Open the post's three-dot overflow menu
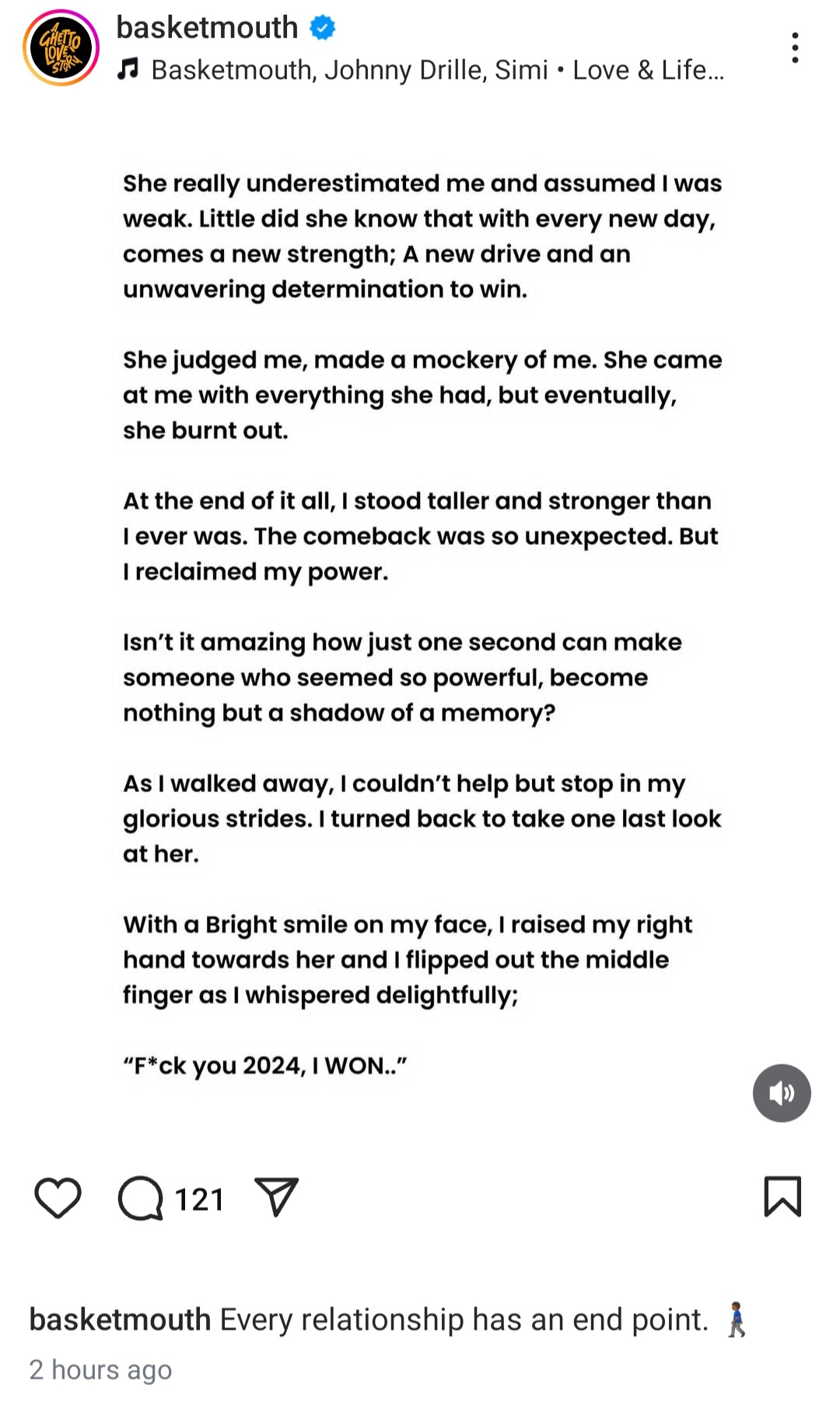The height and width of the screenshot is (1413, 840). [794, 48]
